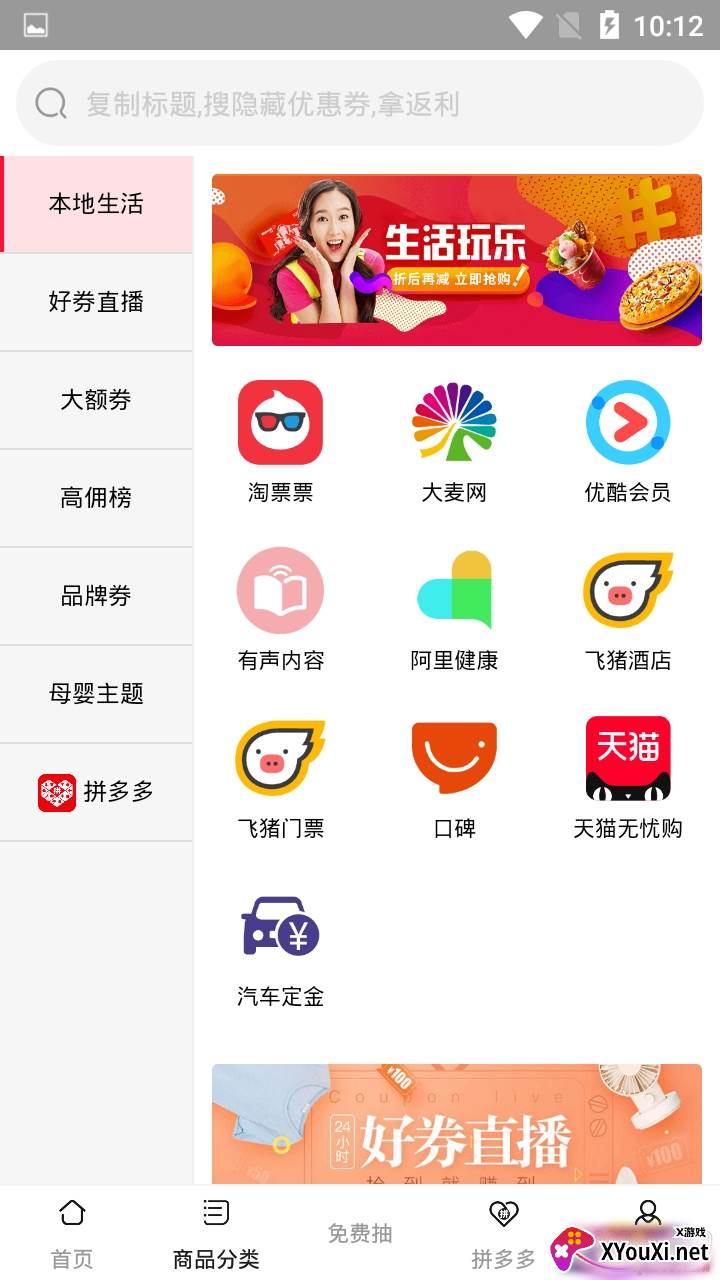This screenshot has width=720, height=1280.
Task: Switch to the 大额券 category
Action: click(96, 399)
